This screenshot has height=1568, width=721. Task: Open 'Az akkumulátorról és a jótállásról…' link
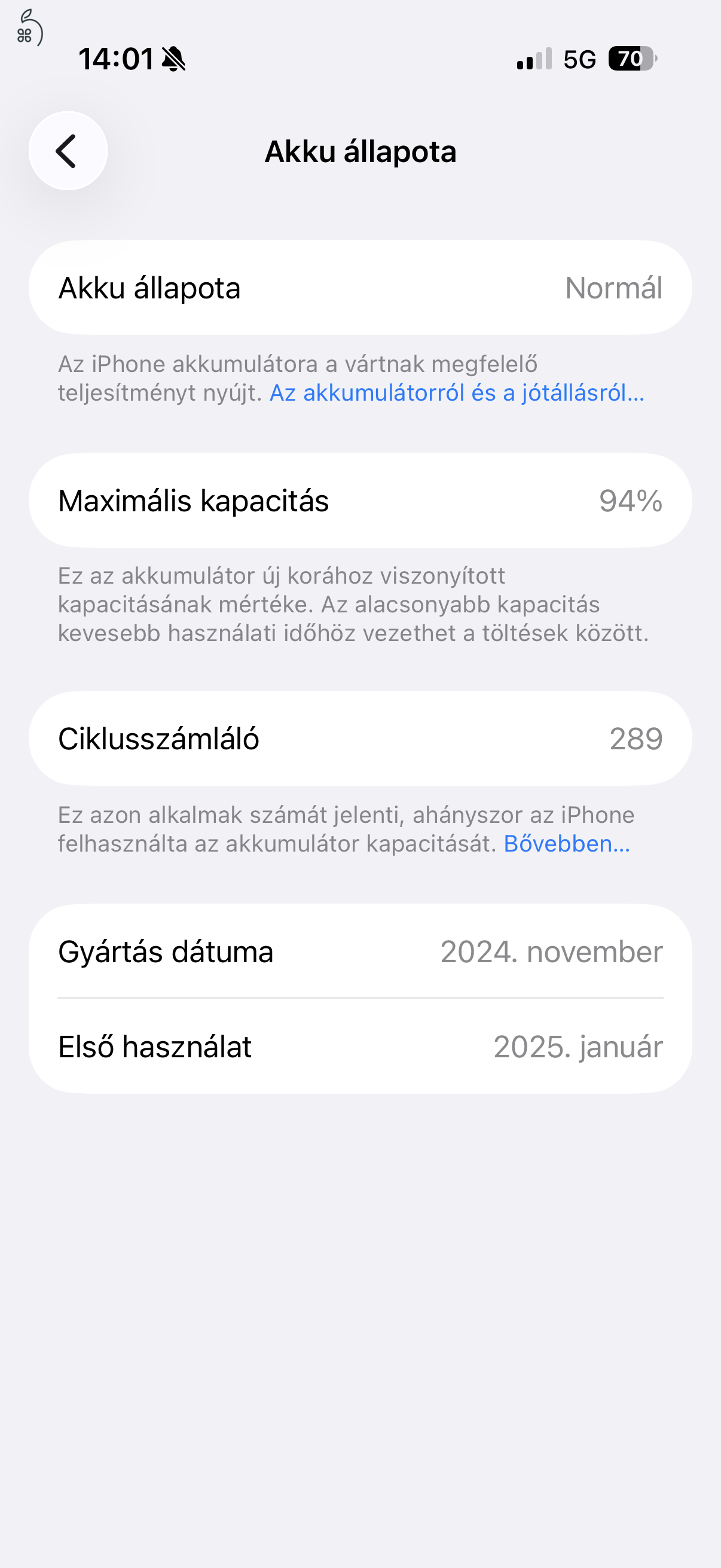click(456, 396)
